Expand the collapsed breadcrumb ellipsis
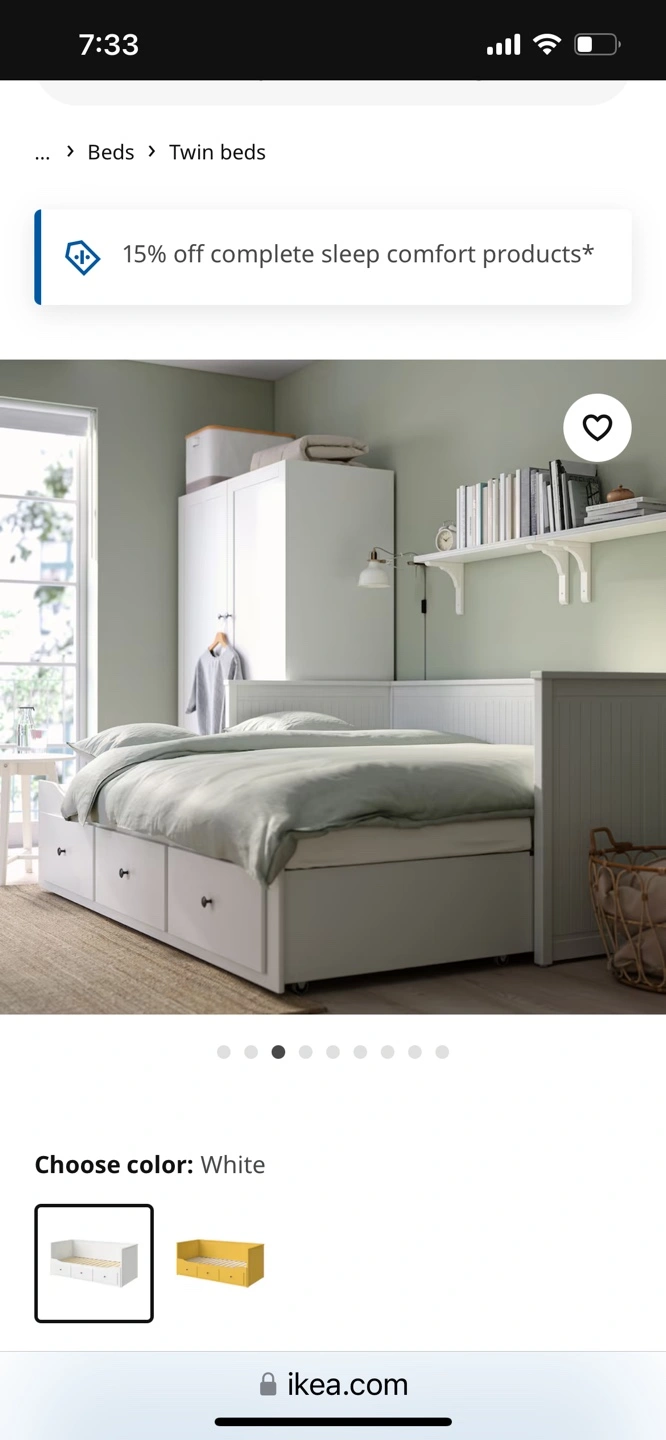 pos(42,153)
